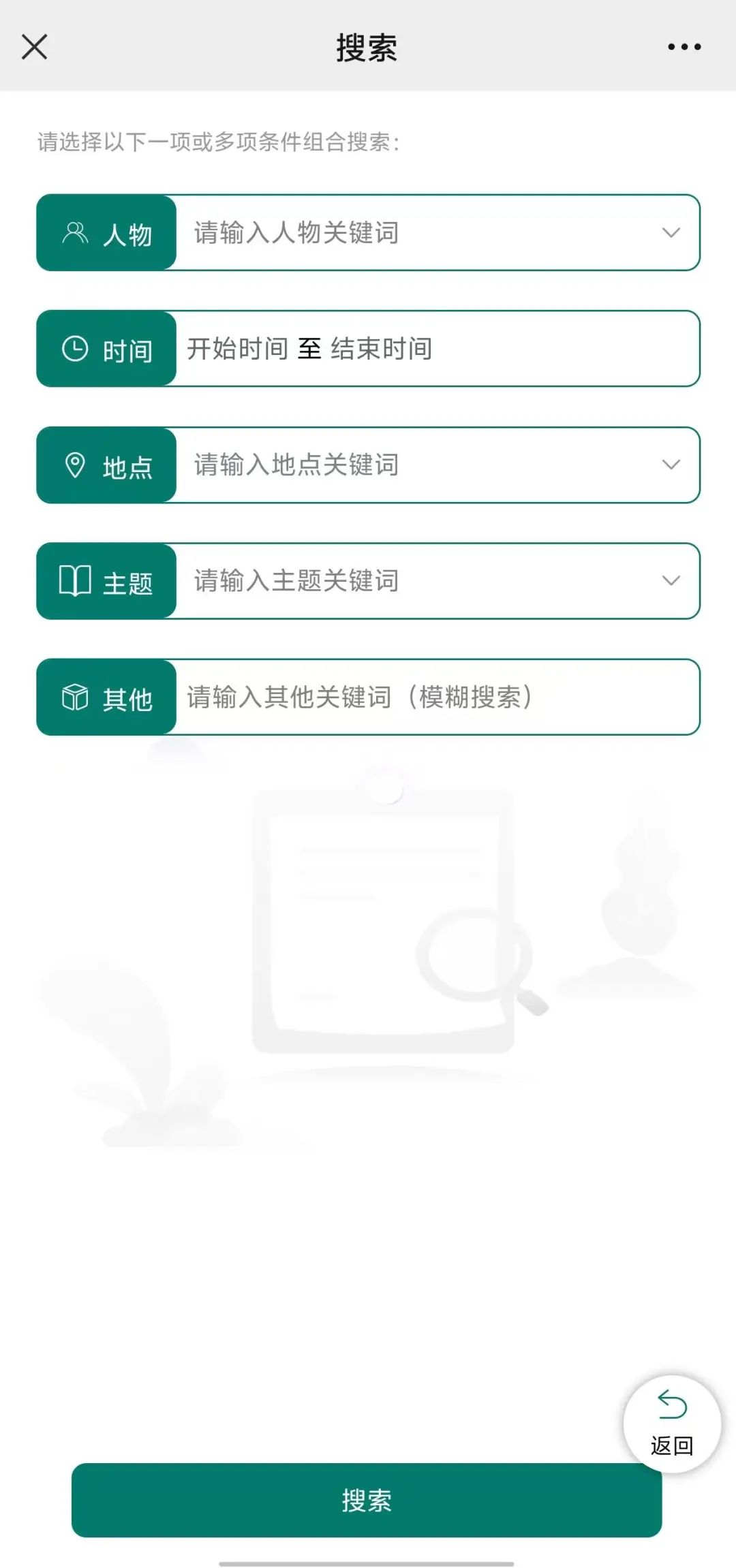Open the three-dot overflow menu
The height and width of the screenshot is (1568, 736).
(684, 47)
